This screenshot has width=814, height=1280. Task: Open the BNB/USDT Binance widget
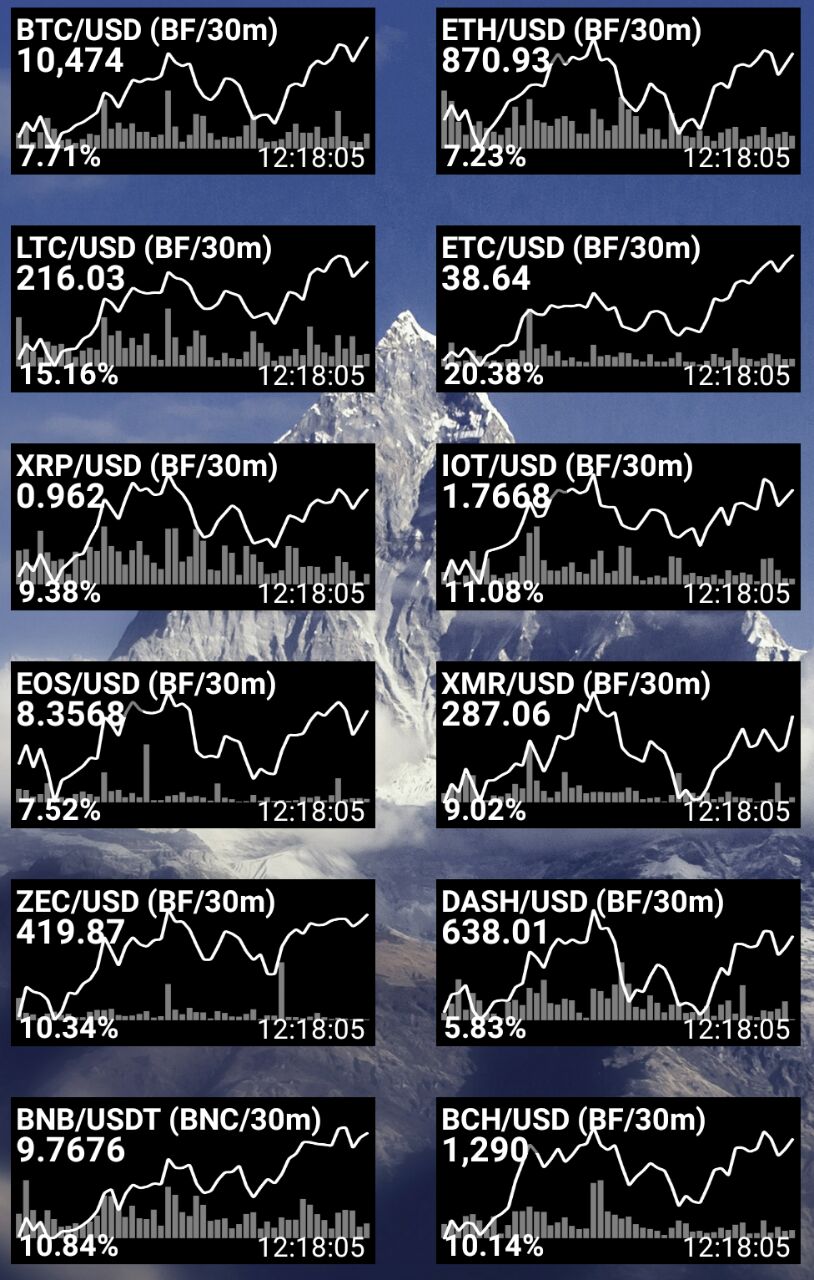[193, 1181]
